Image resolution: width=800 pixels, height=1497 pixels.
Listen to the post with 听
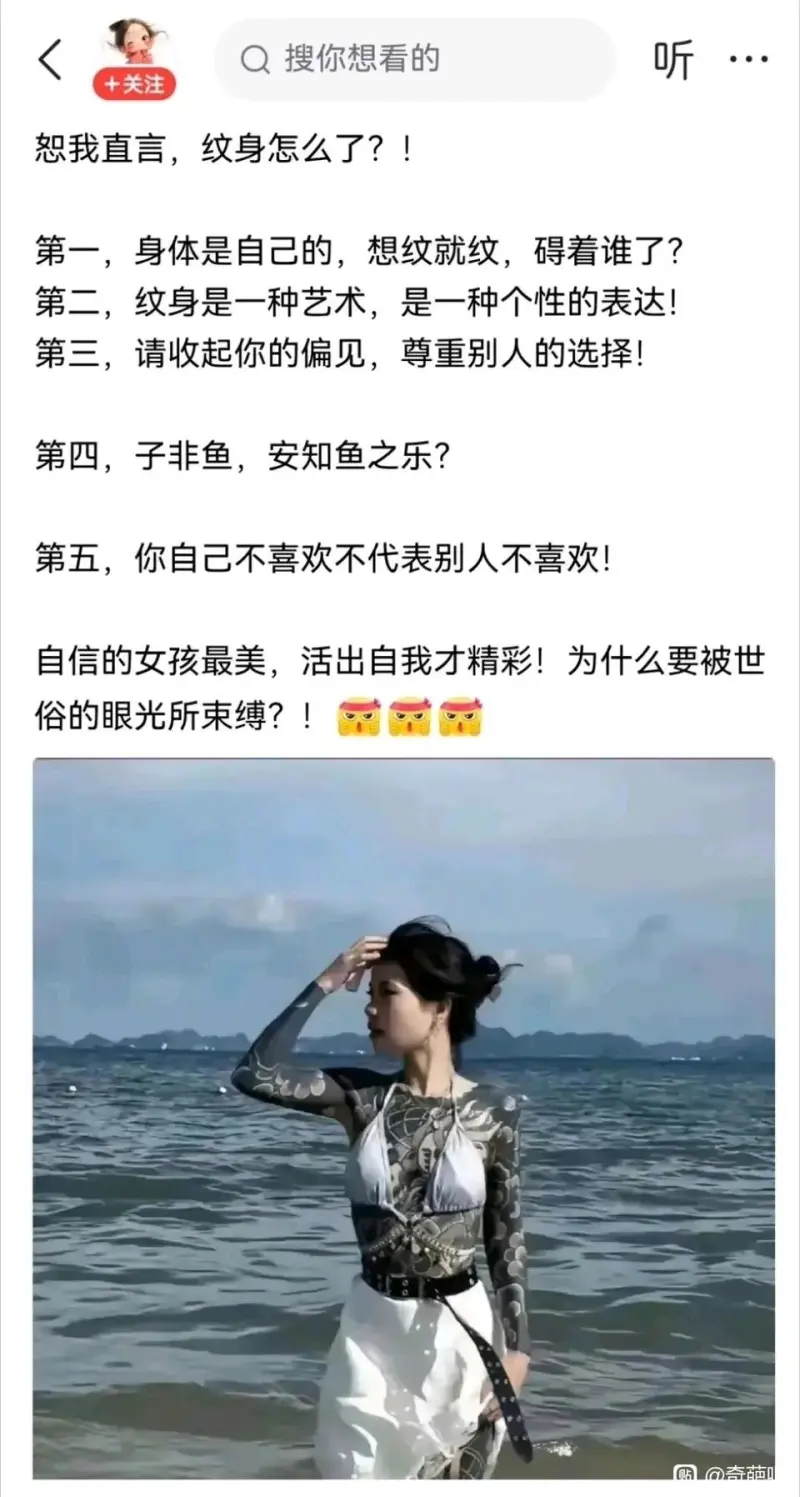tap(673, 60)
